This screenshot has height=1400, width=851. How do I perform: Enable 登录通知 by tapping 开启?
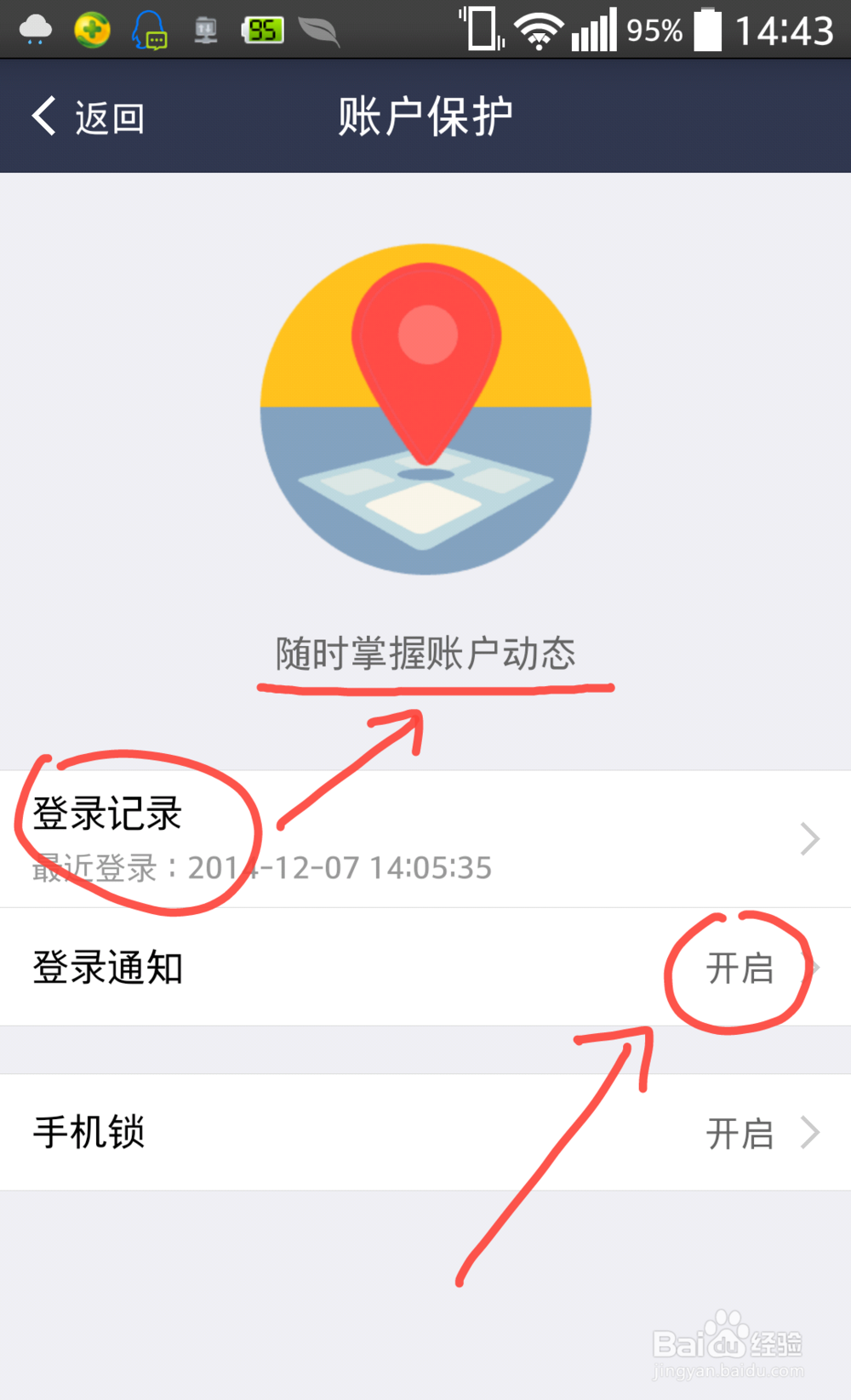click(739, 968)
